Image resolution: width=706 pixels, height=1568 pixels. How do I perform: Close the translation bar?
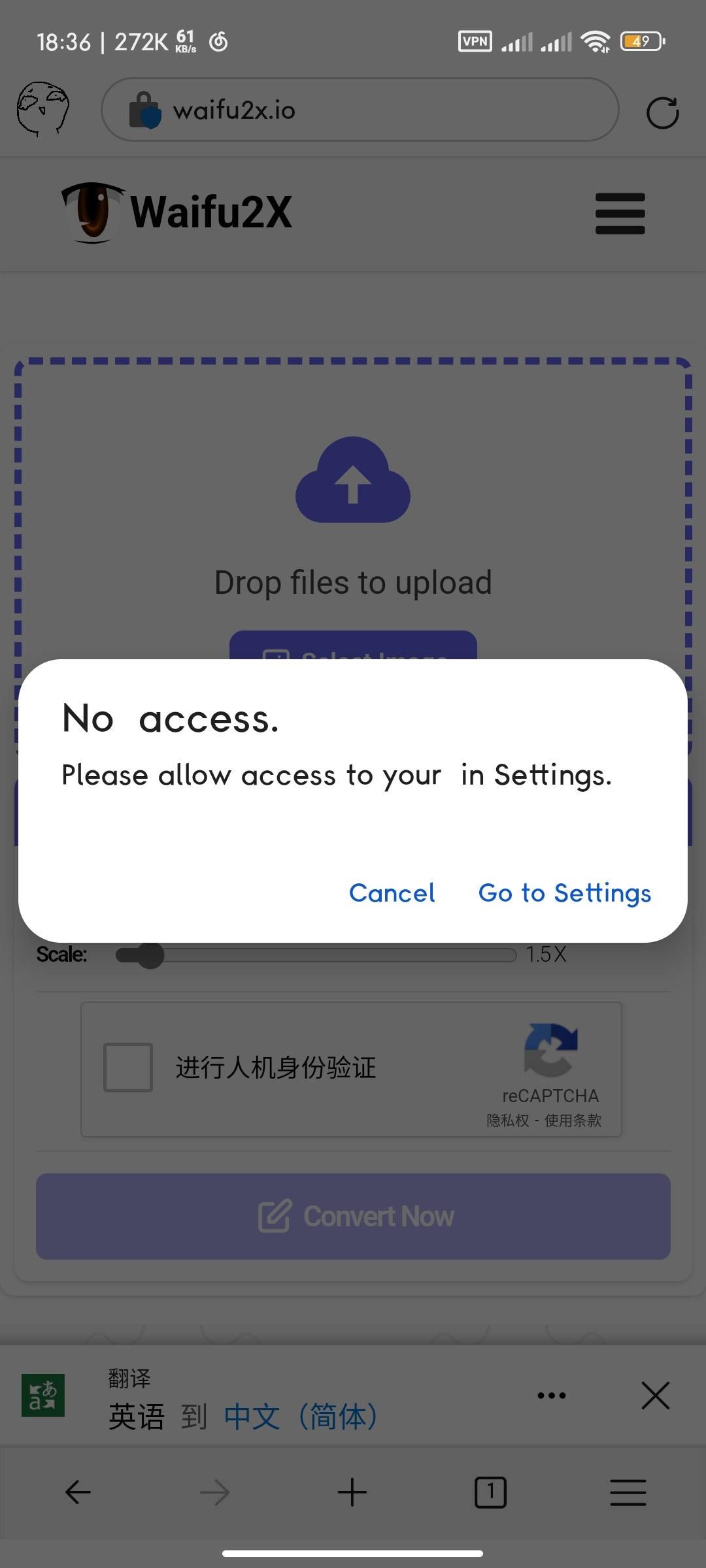coord(656,1396)
